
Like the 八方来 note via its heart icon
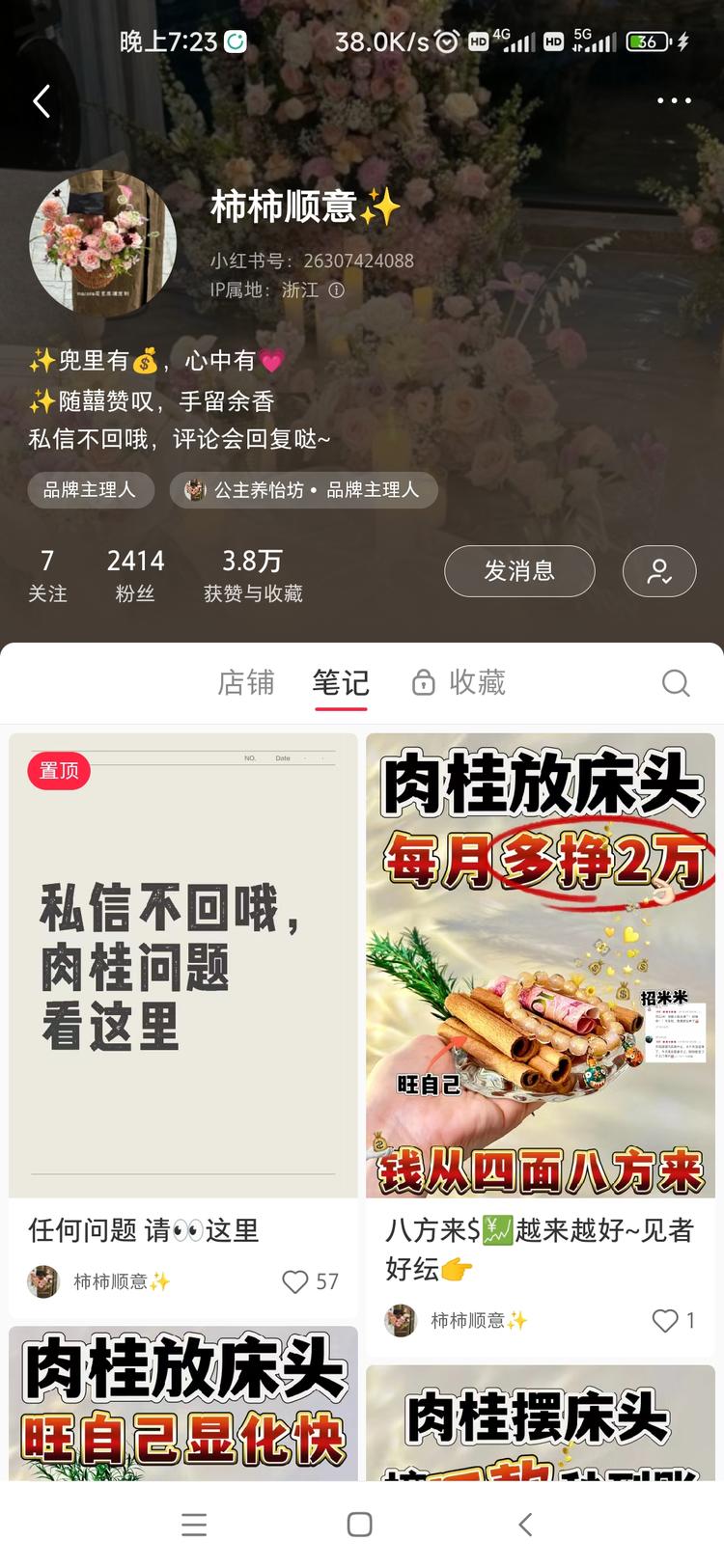664,1321
